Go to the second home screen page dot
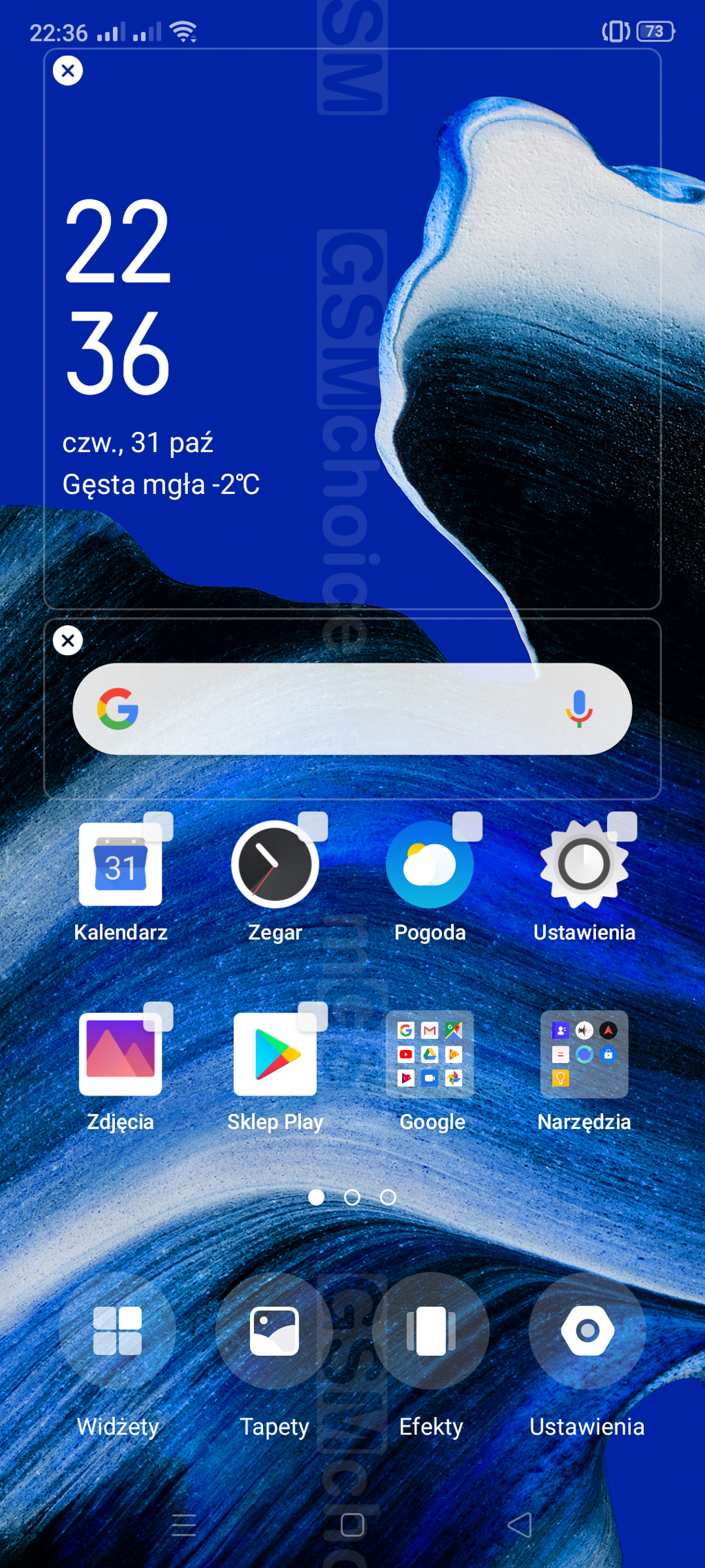The image size is (705, 1568). (x=352, y=1197)
